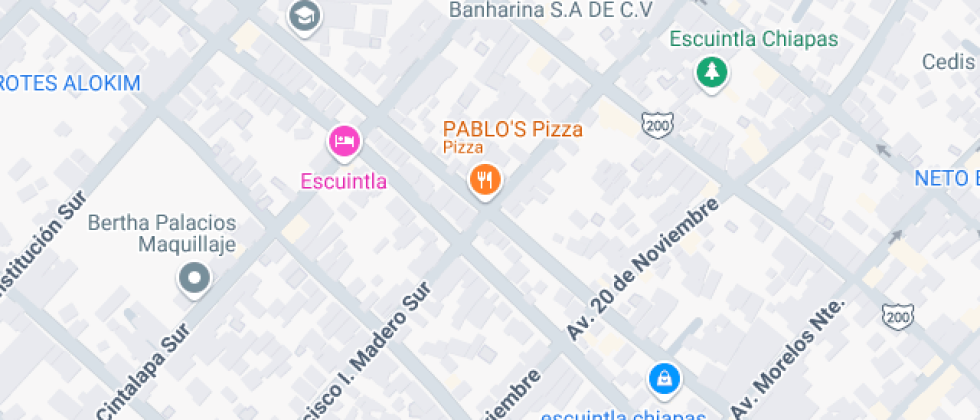The image size is (980, 420).
Task: Select the blue shopping bag pin
Action: pos(664,378)
